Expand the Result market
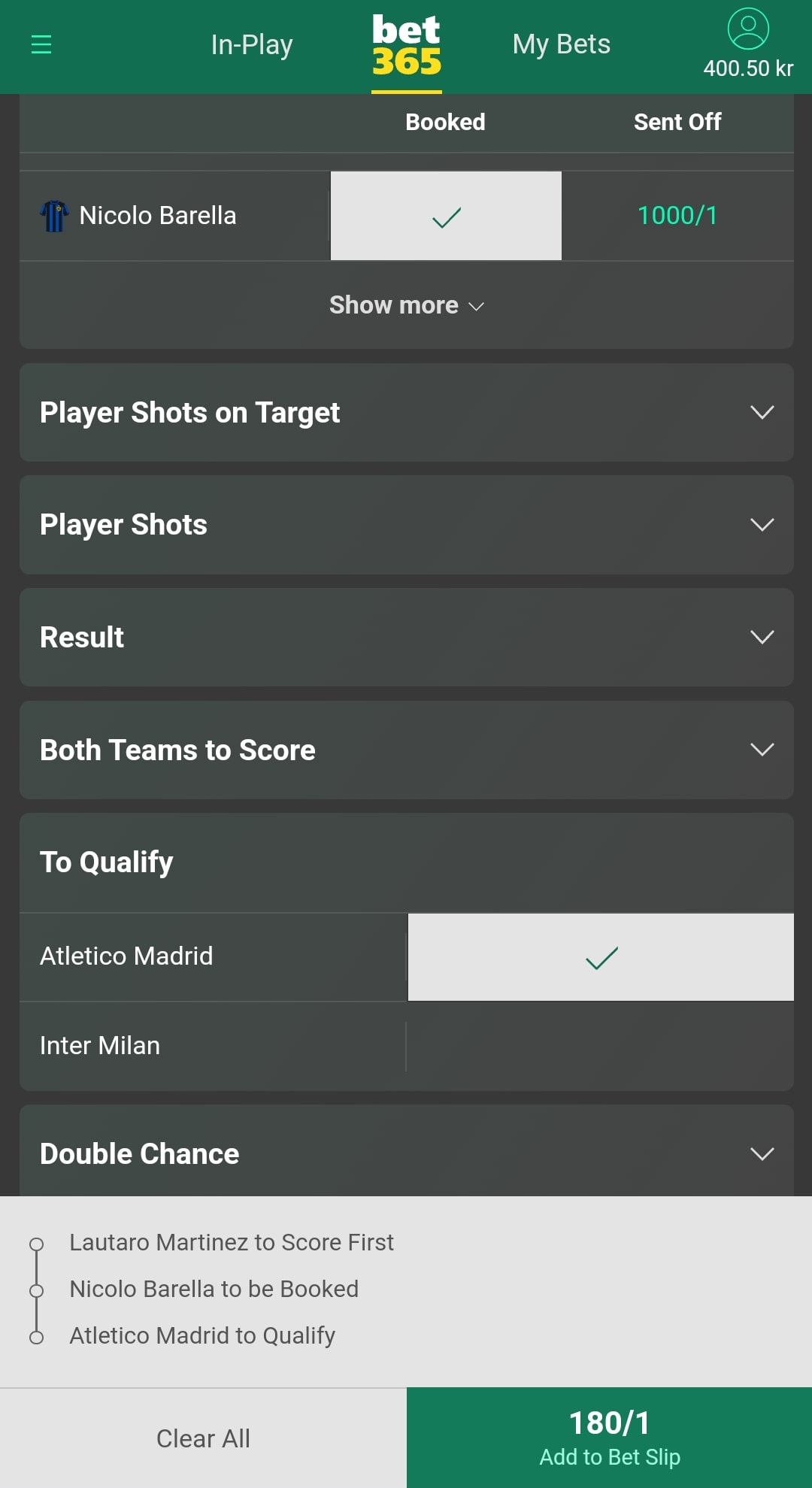Image resolution: width=812 pixels, height=1488 pixels. [406, 637]
